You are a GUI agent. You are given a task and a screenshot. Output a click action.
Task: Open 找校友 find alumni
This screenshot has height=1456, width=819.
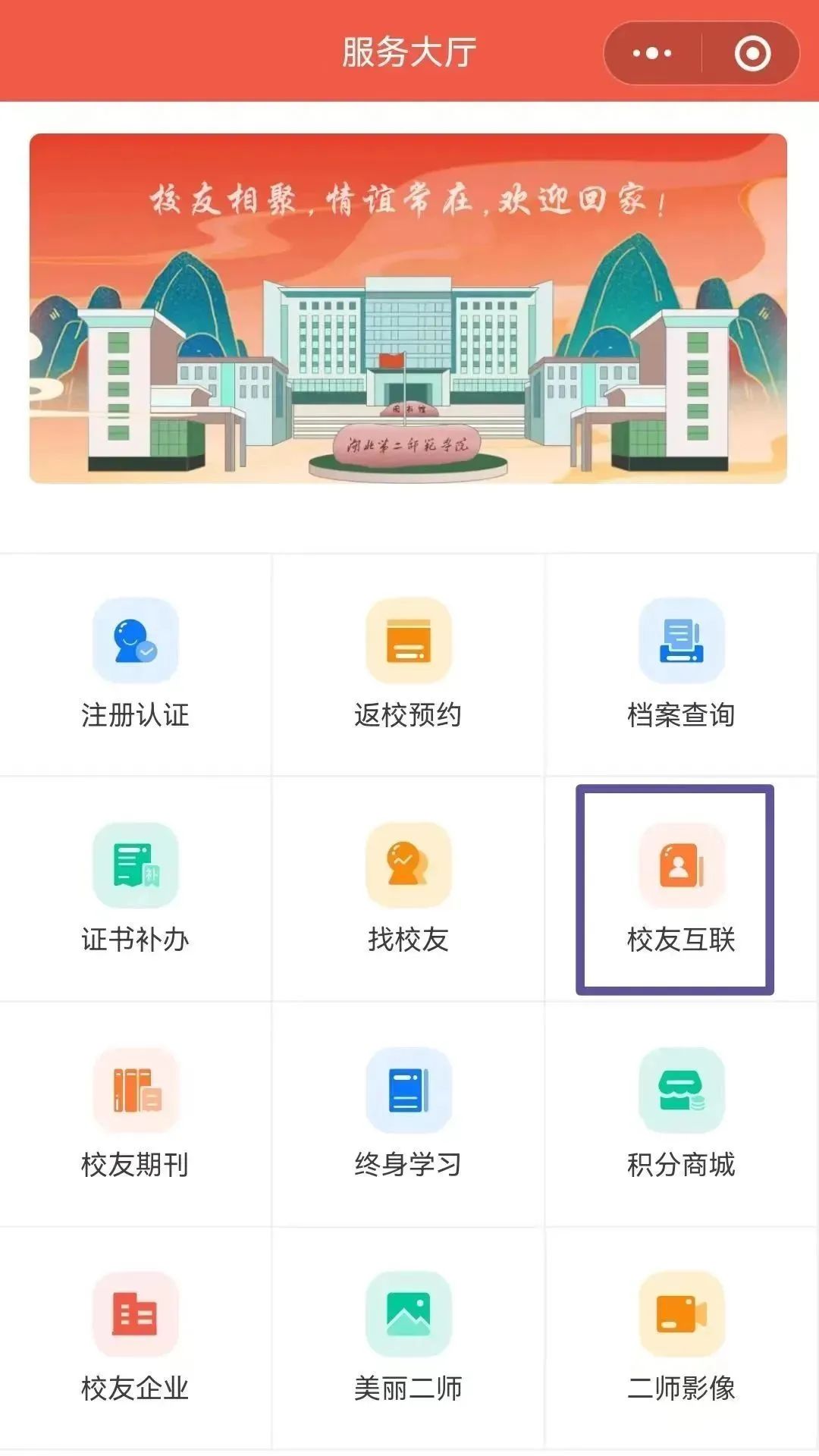pyautogui.click(x=408, y=888)
